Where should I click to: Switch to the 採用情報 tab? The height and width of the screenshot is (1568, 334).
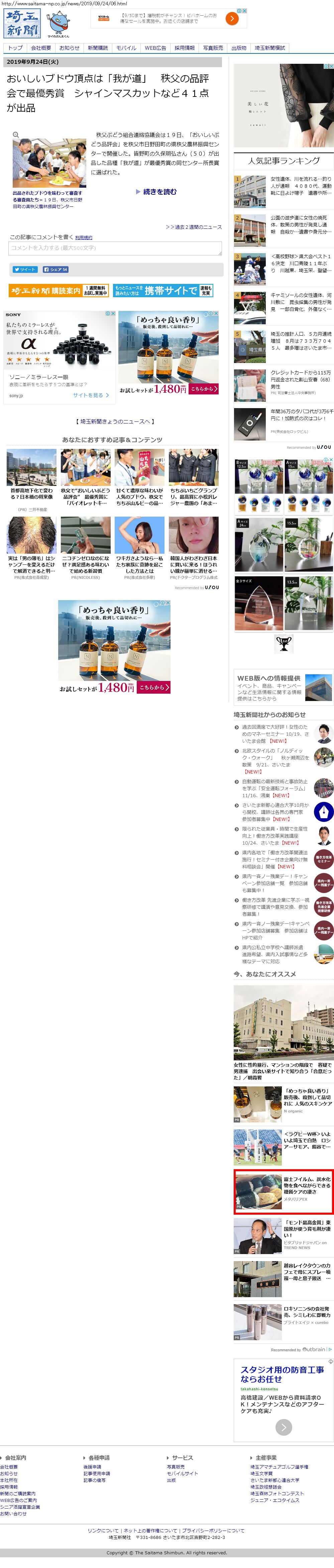(185, 47)
